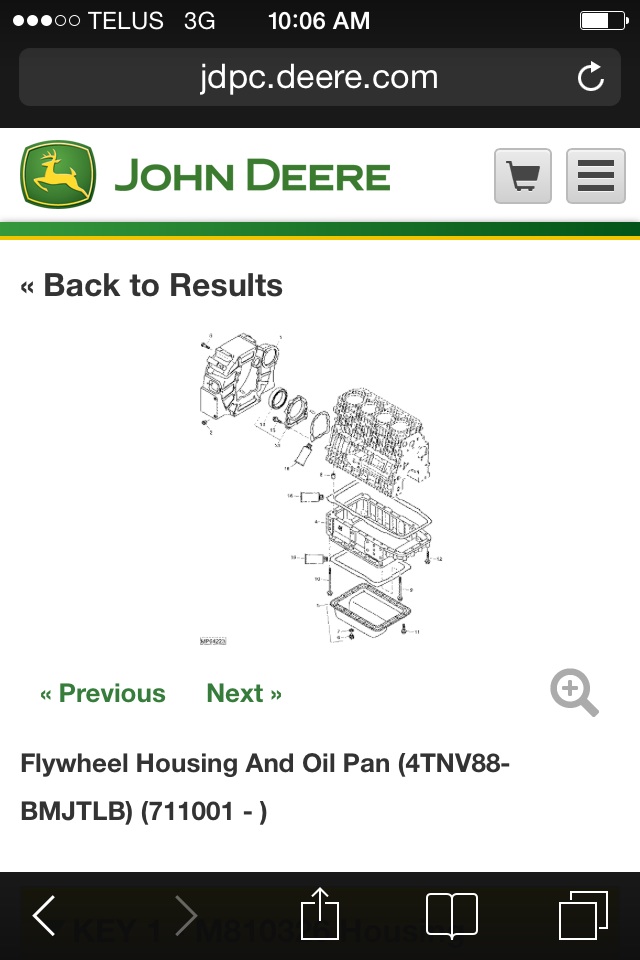The width and height of the screenshot is (640, 960).
Task: Open the shopping cart
Action: [x=523, y=176]
